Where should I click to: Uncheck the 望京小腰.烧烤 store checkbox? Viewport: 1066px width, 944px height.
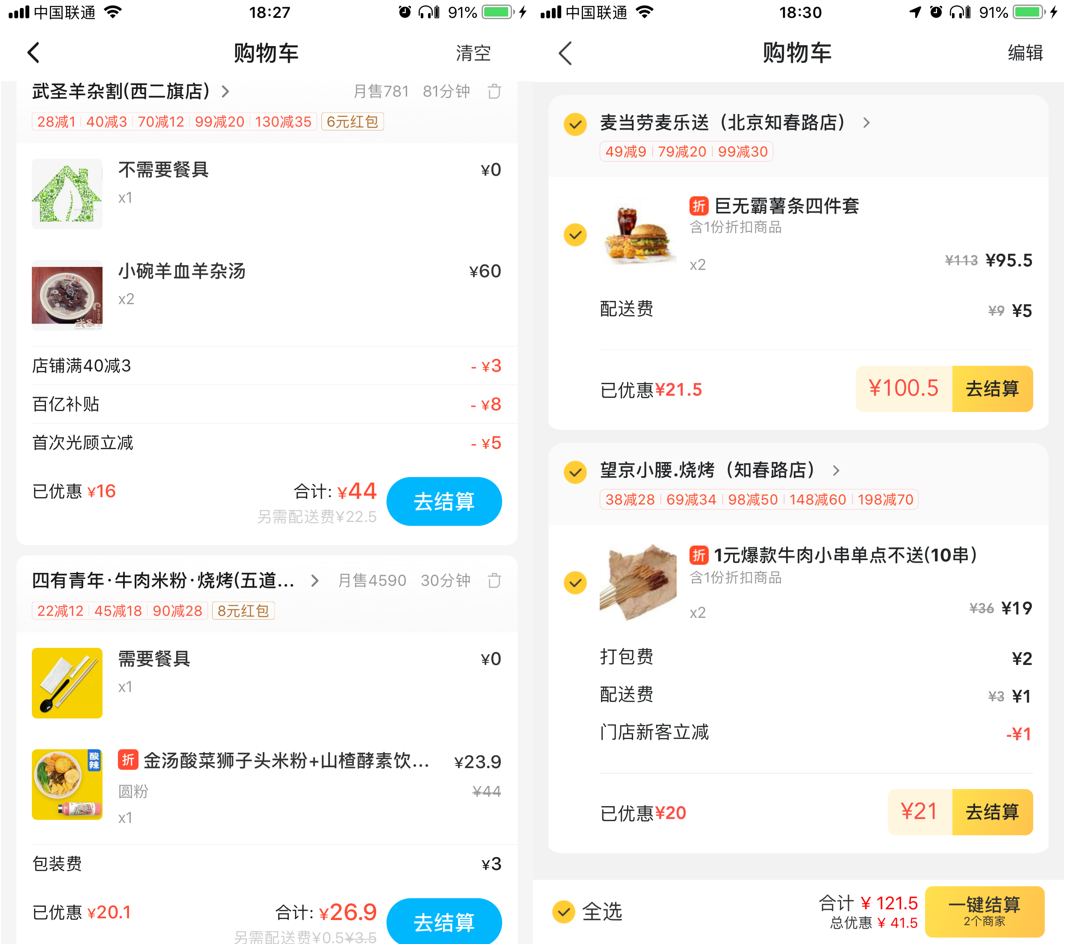575,472
